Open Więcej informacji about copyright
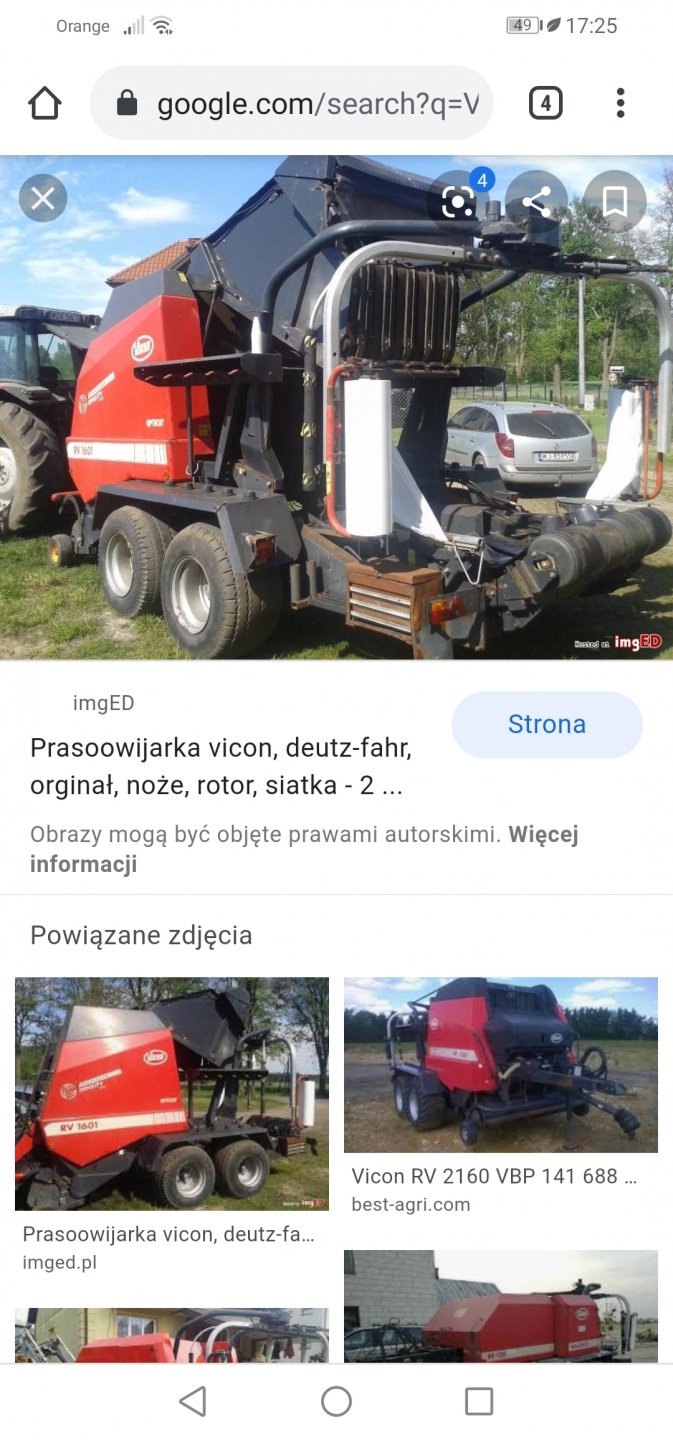 (x=543, y=835)
